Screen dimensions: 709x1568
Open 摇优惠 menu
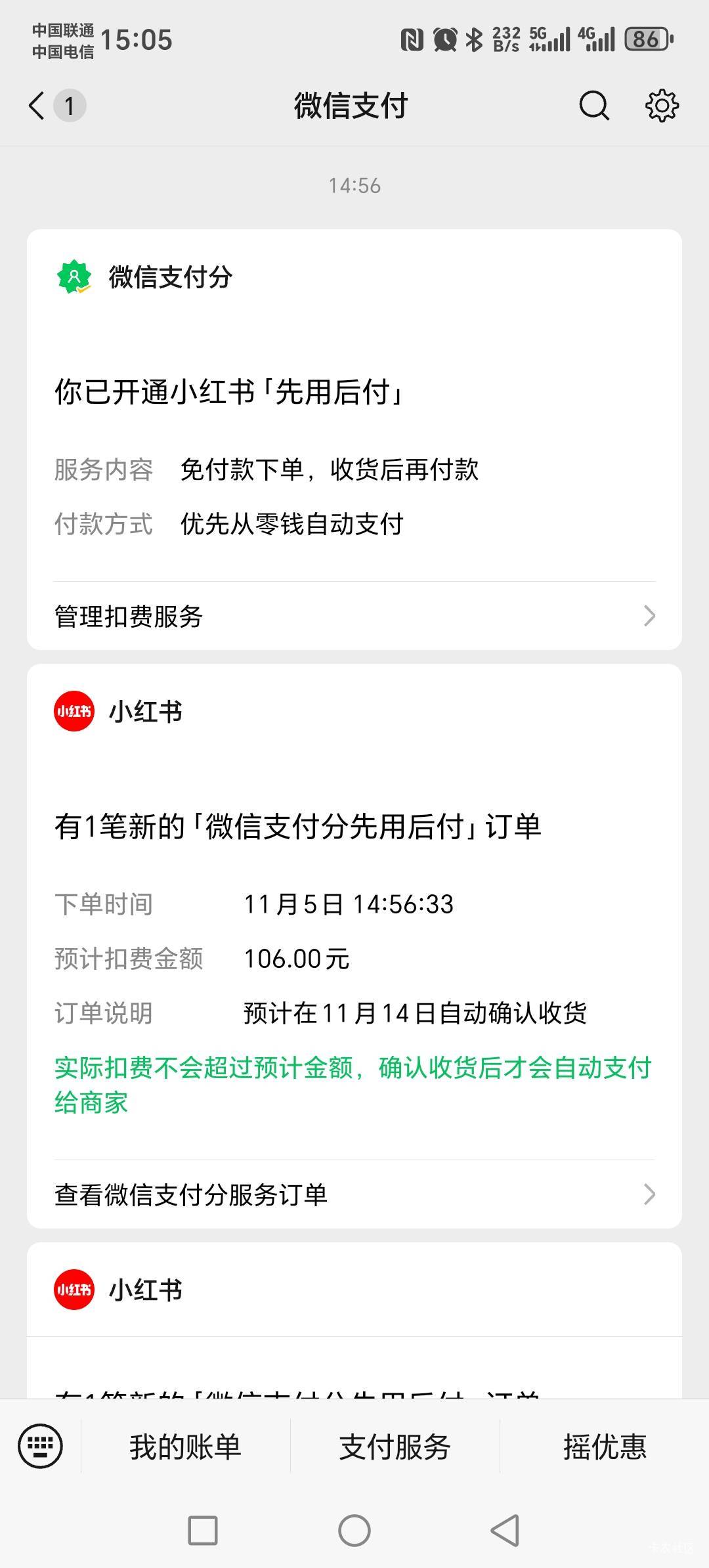(605, 1447)
